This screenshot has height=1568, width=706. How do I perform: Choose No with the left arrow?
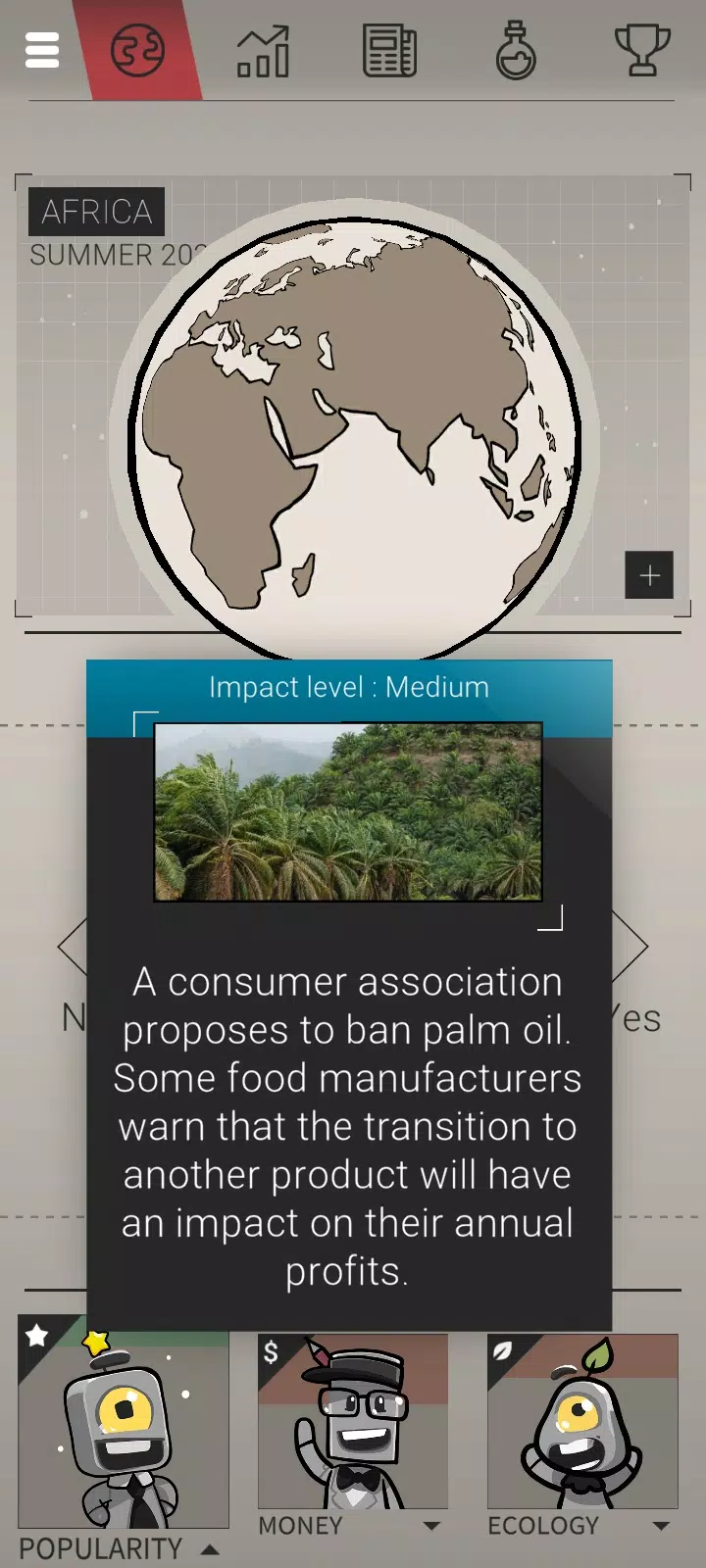point(73,947)
